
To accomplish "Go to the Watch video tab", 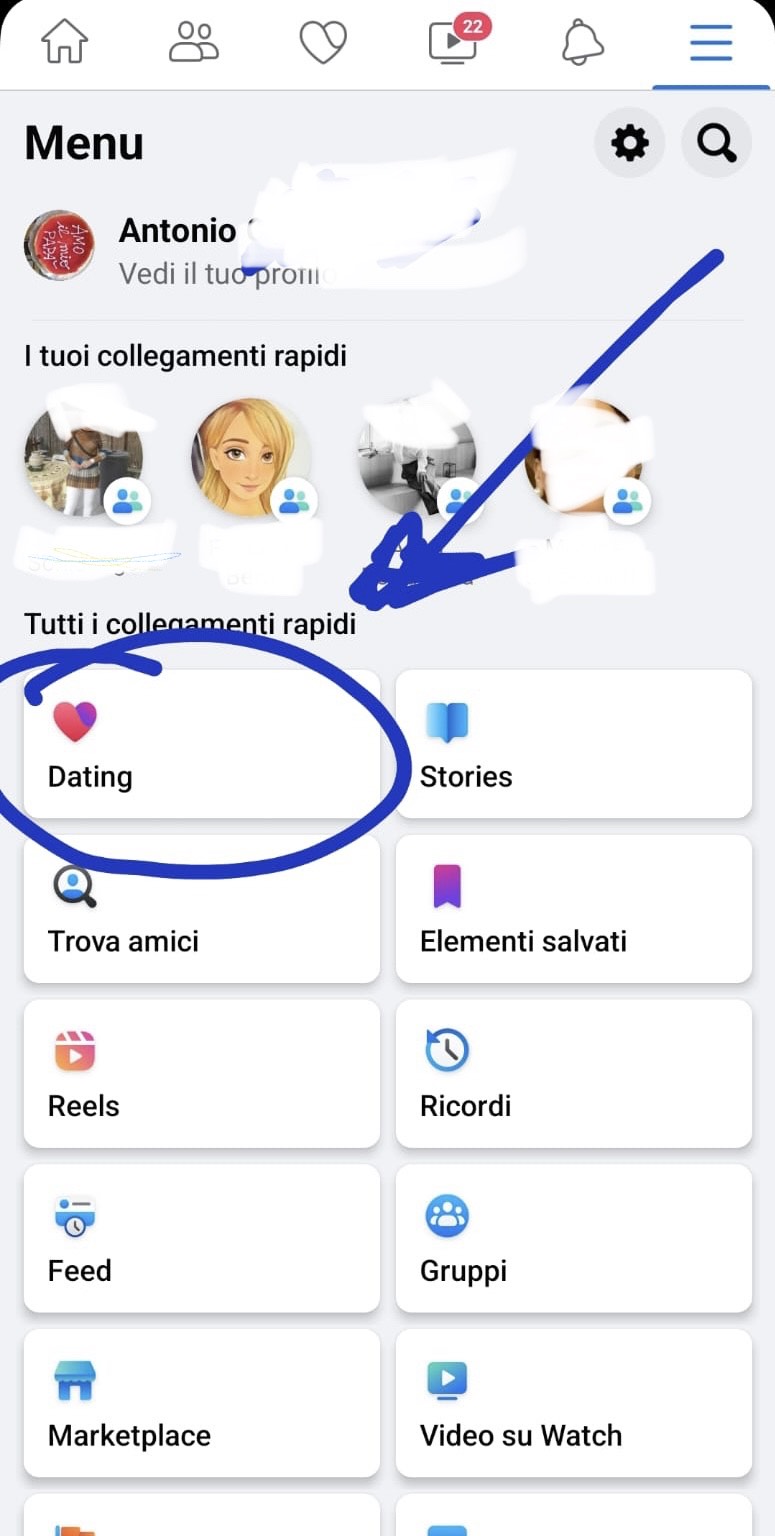I will 453,43.
